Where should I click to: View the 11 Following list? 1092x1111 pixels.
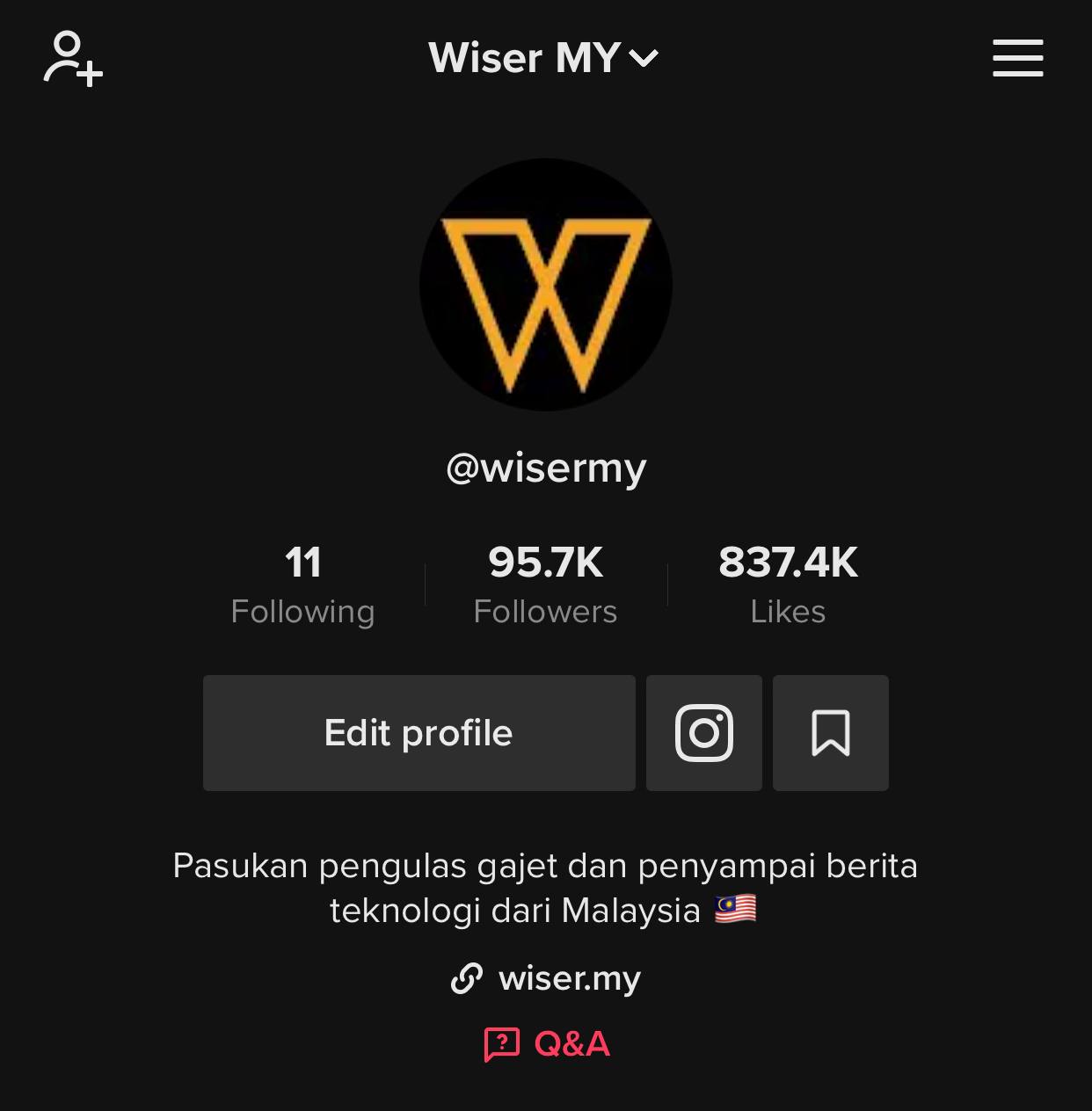pos(302,585)
